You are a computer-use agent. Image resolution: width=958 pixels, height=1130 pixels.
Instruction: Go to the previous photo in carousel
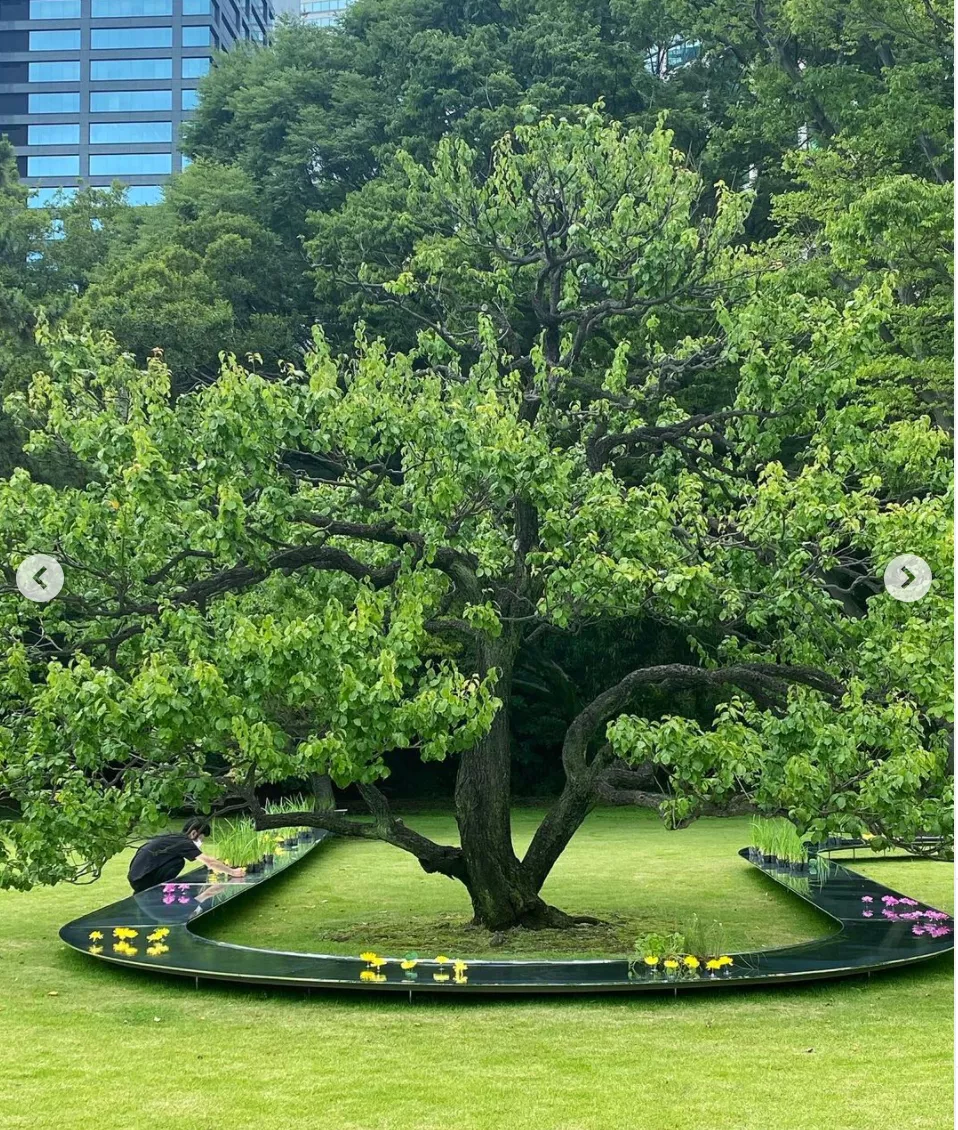point(40,578)
